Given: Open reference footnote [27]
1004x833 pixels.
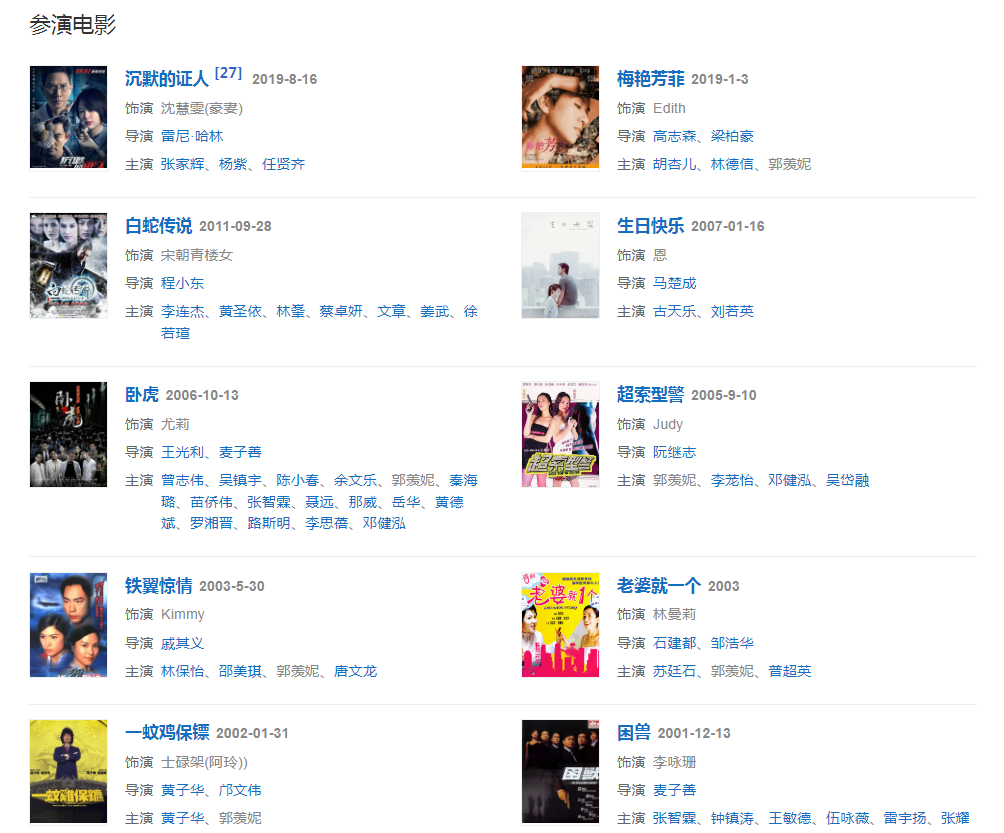Looking at the screenshot, I should (228, 73).
